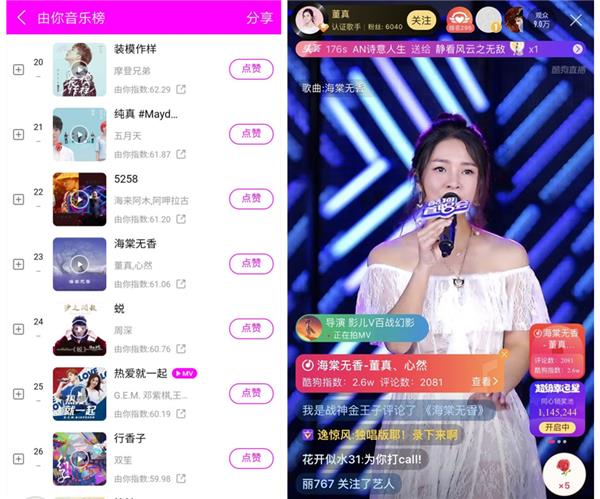This screenshot has width=600, height=499.
Task: Follow the singer 董真 with 关注
Action: pos(421,20)
